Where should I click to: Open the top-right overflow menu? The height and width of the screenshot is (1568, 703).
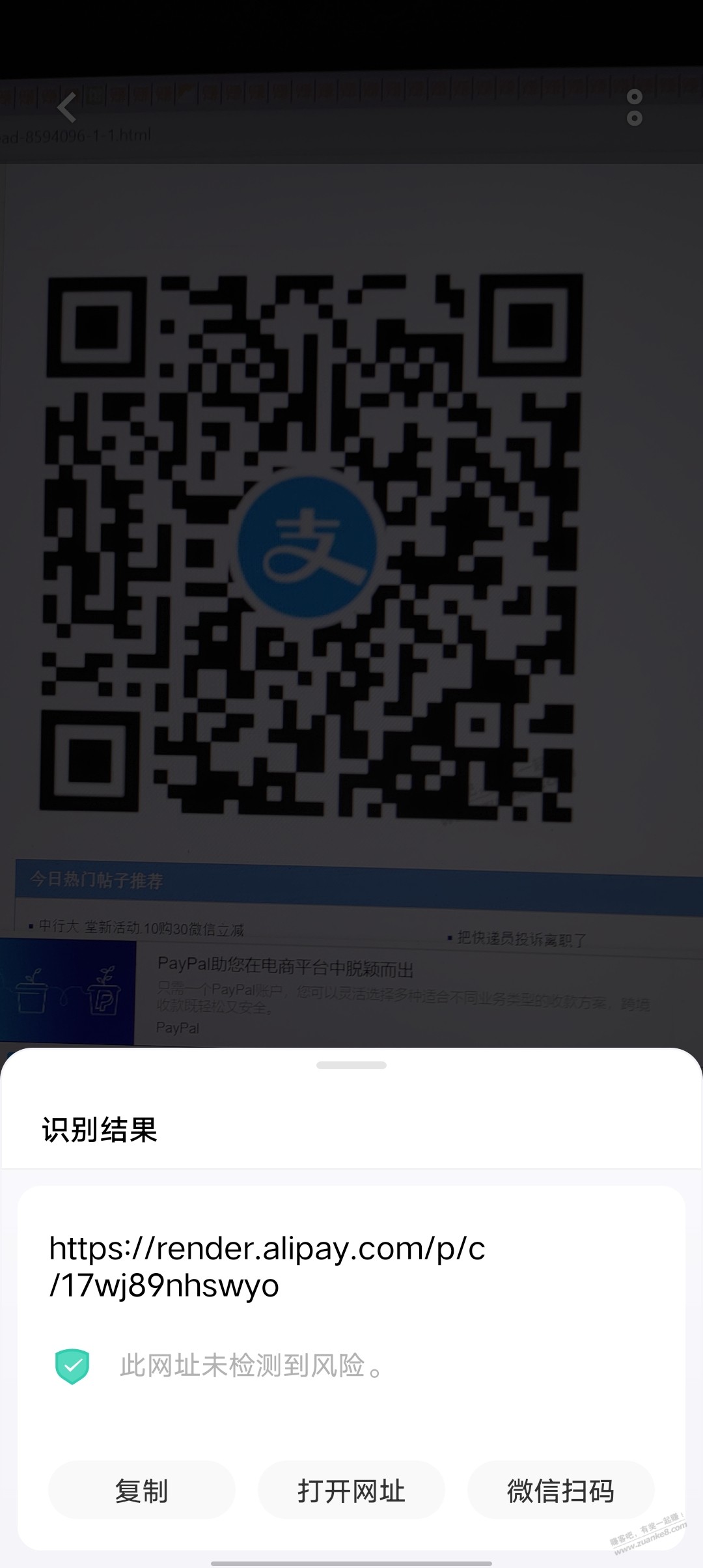click(634, 108)
